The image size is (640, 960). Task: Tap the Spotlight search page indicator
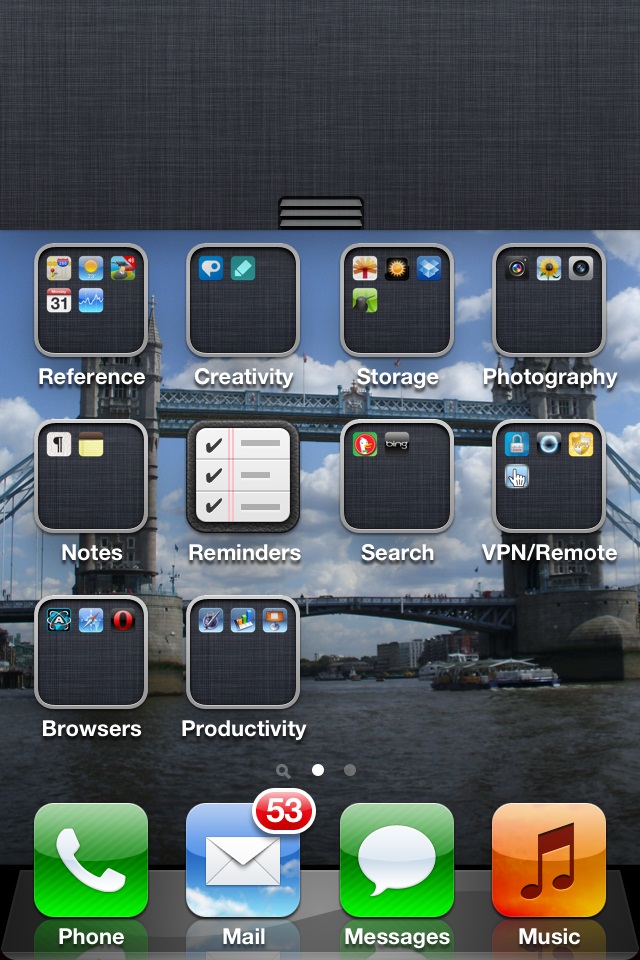[284, 770]
